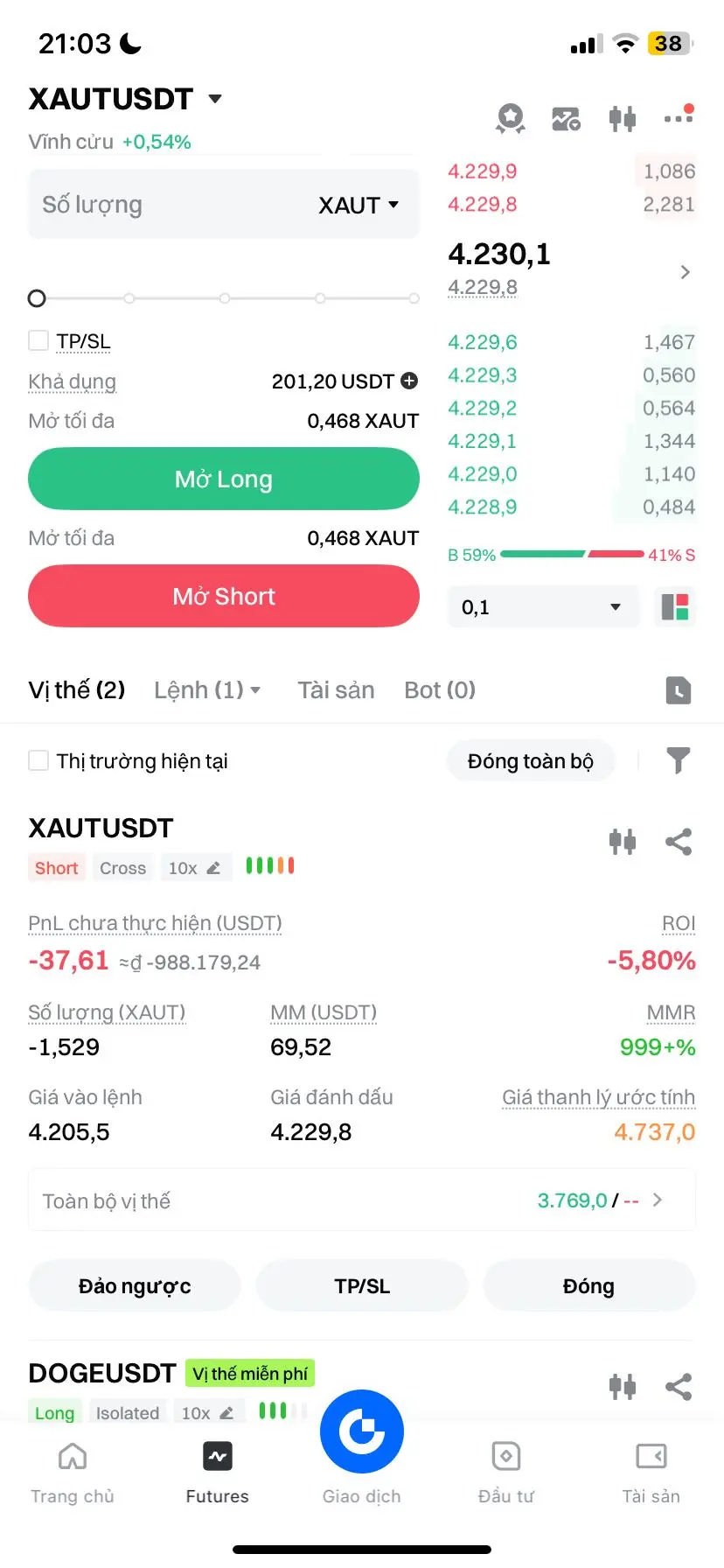Open the XAUTUSDT pair selector dropdown

(126, 99)
